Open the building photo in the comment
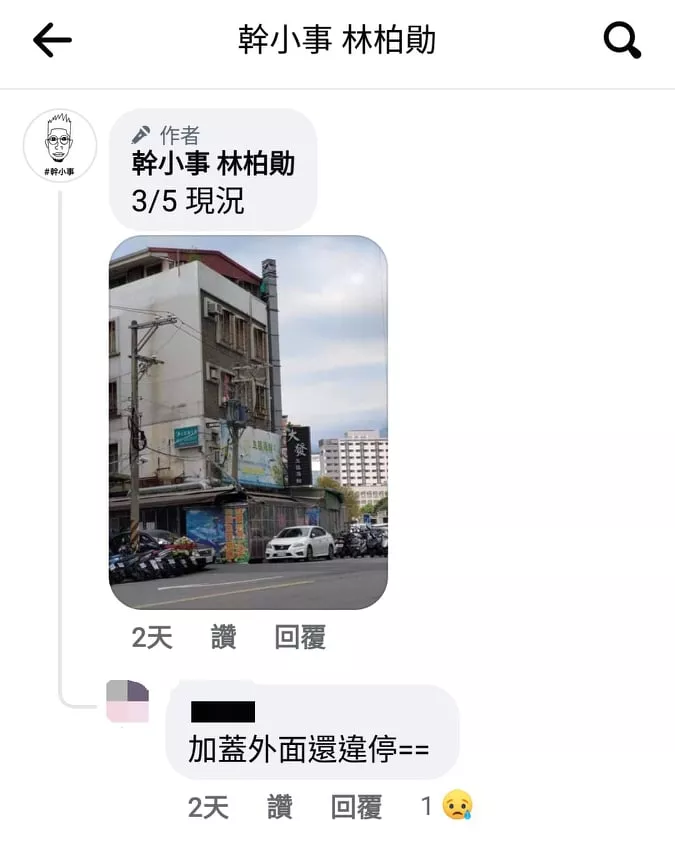Screen dimensions: 675x849 click(x=248, y=422)
